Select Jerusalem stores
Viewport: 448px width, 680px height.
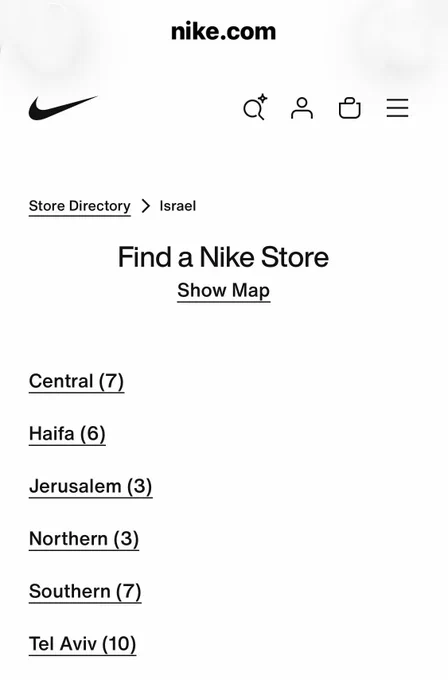click(x=91, y=487)
